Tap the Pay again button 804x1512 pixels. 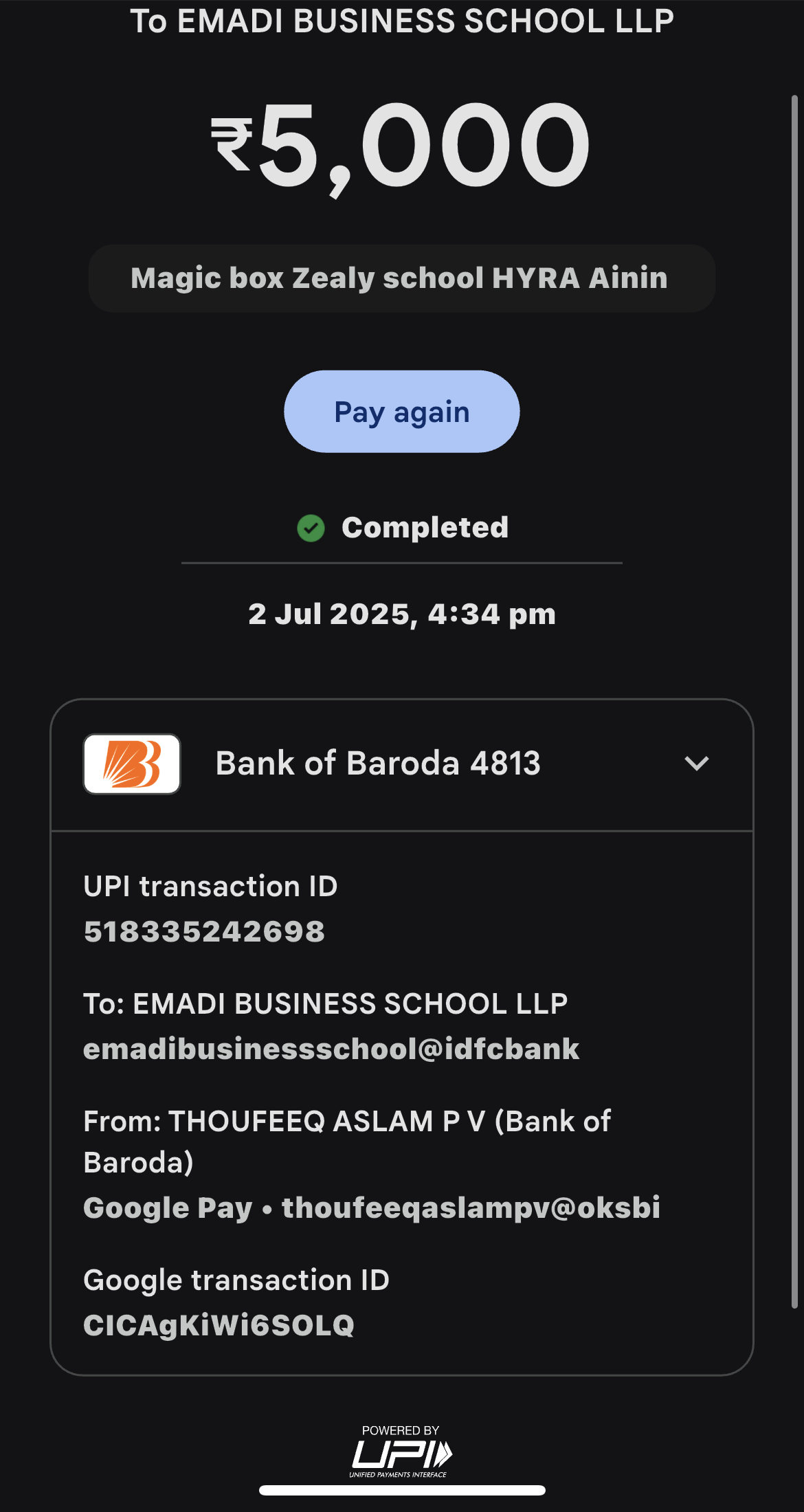[401, 412]
